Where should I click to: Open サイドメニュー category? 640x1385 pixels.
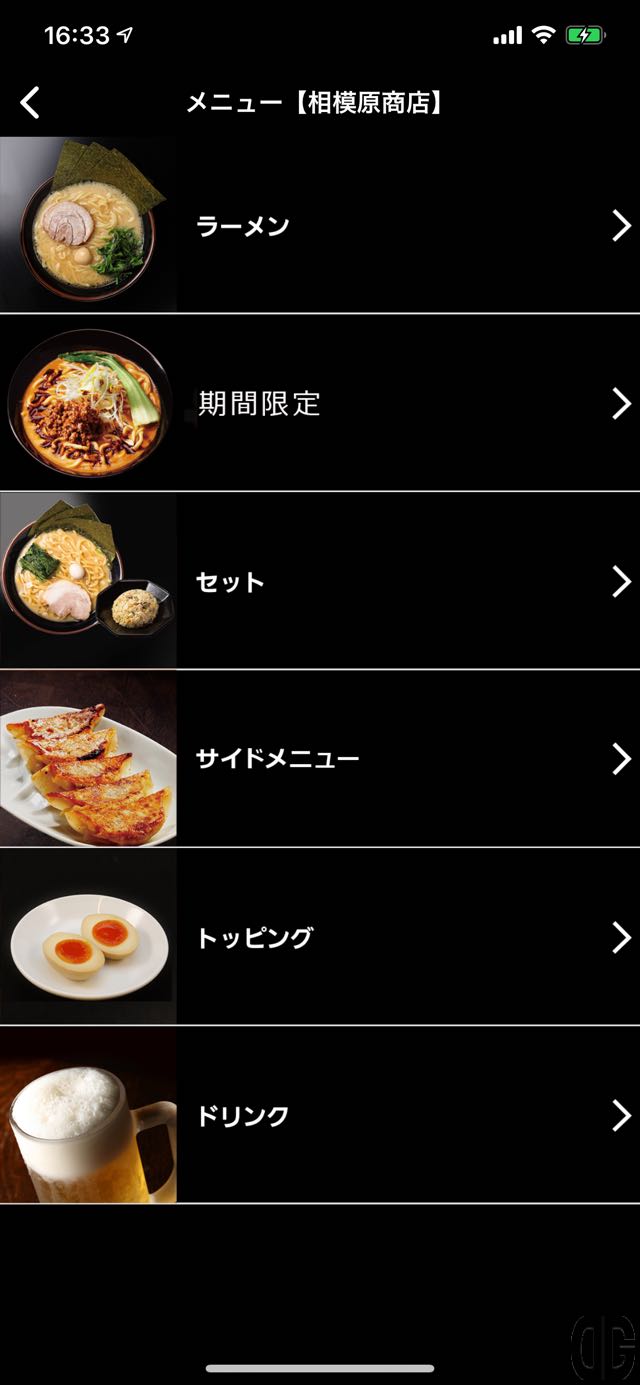click(x=320, y=759)
